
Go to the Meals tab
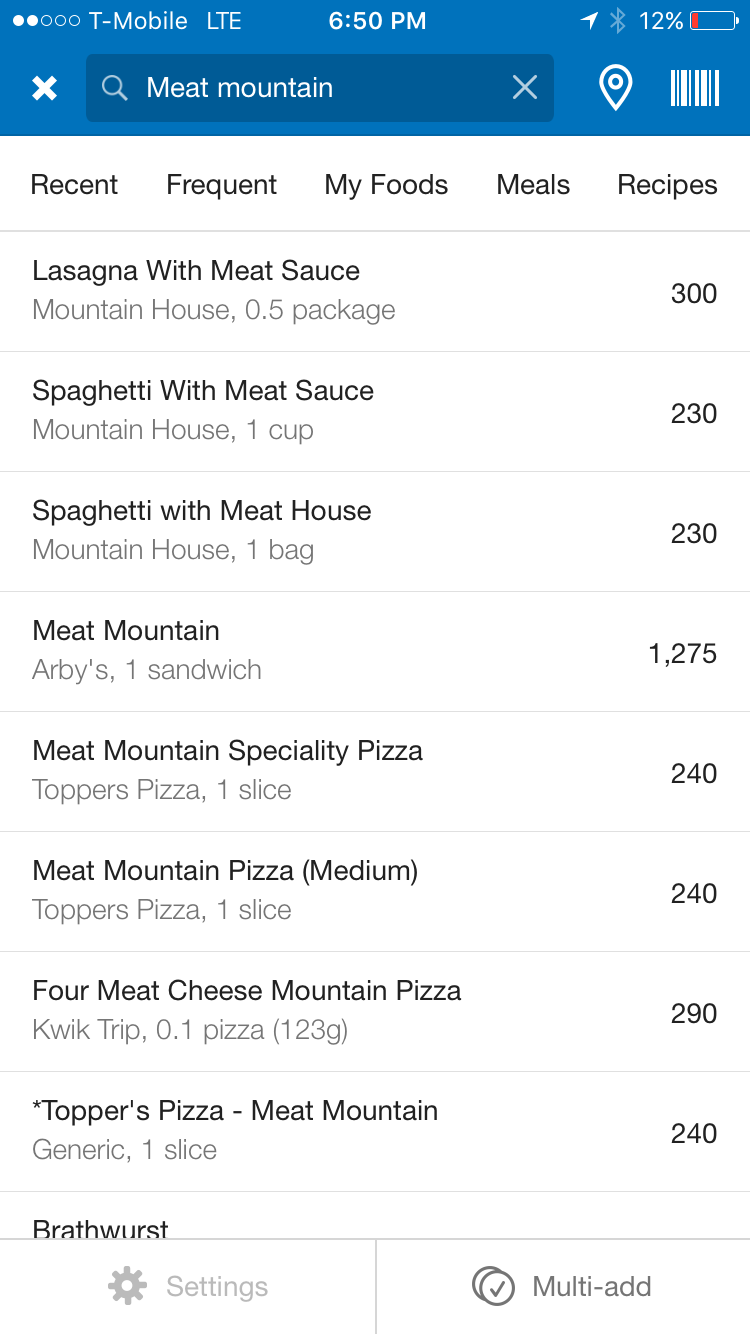(x=533, y=185)
